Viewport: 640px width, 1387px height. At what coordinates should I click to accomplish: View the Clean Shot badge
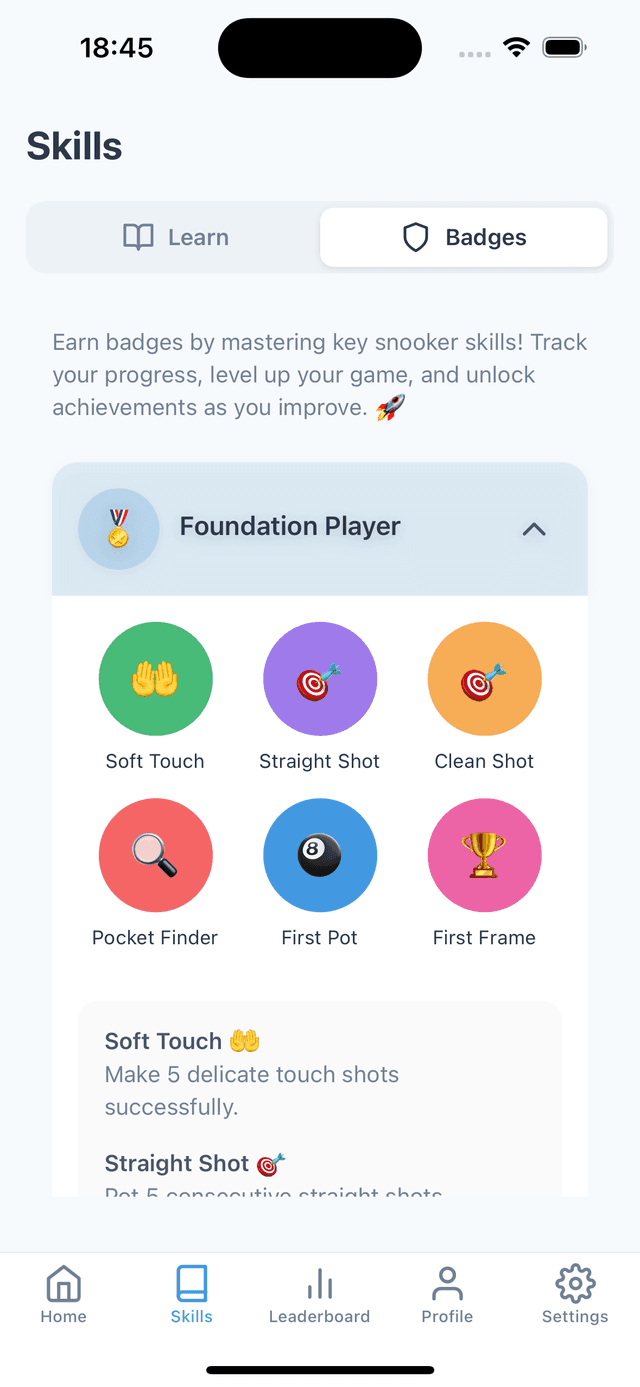484,679
